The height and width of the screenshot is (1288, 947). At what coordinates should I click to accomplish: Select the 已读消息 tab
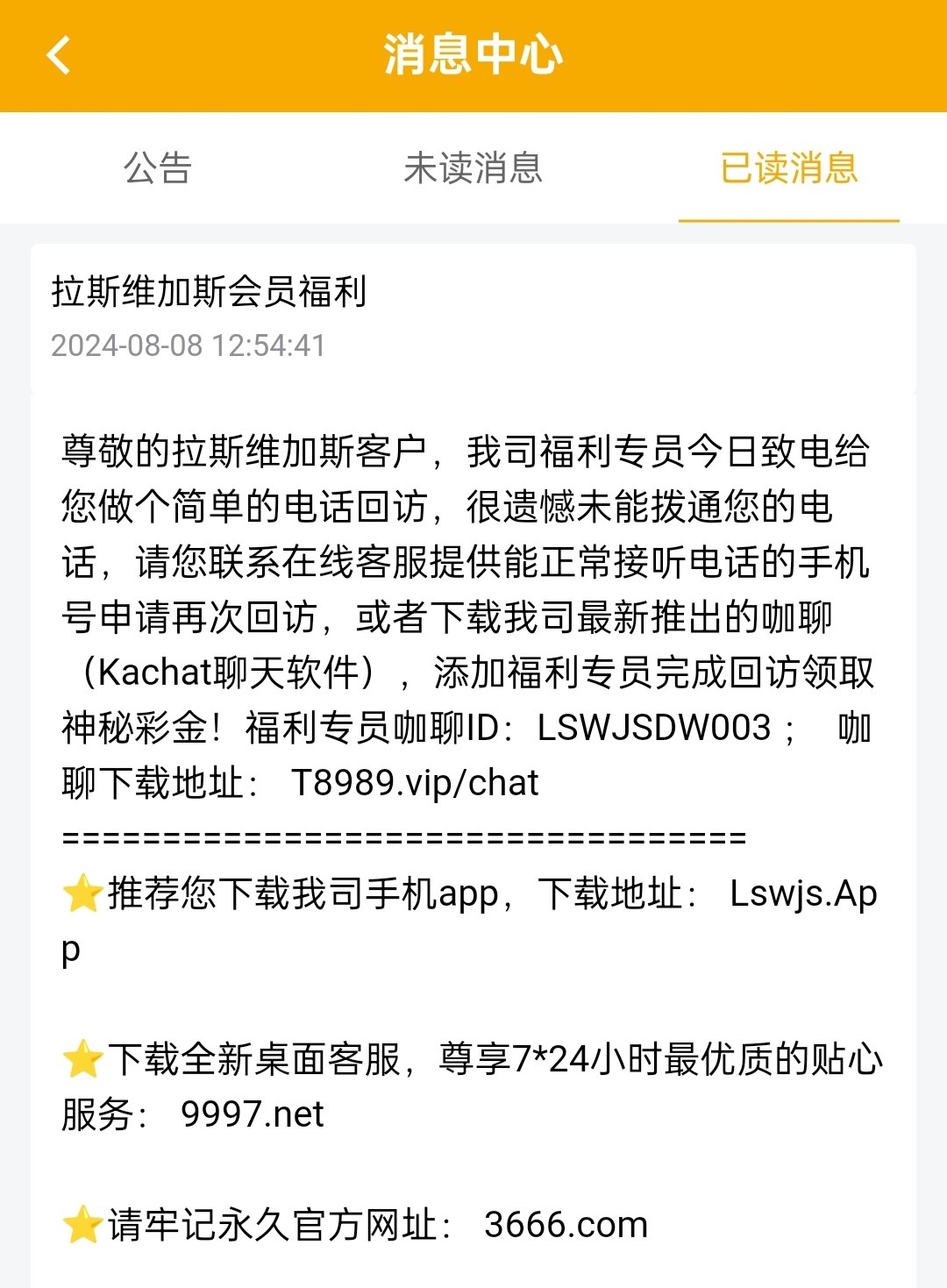coord(788,167)
